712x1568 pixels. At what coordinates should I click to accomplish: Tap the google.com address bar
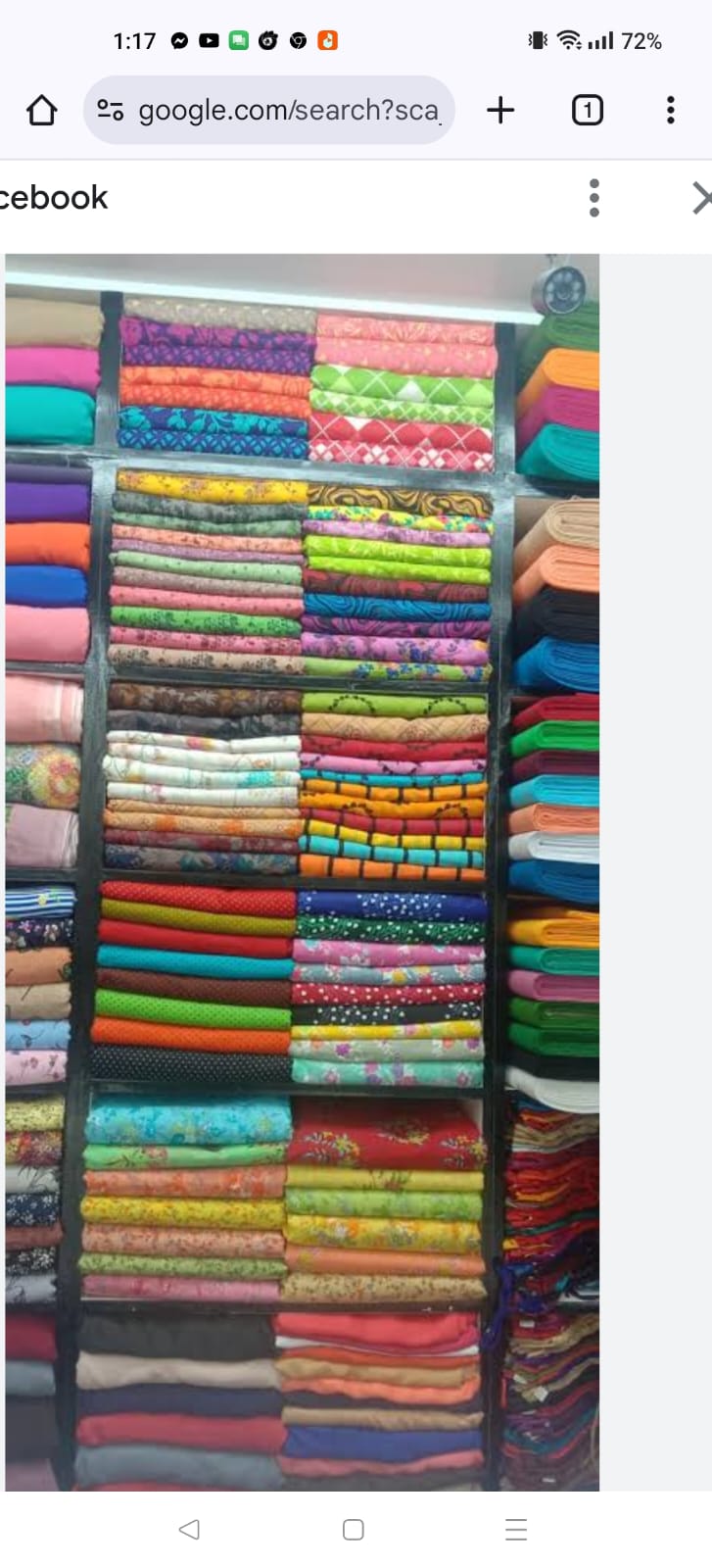pyautogui.click(x=284, y=110)
